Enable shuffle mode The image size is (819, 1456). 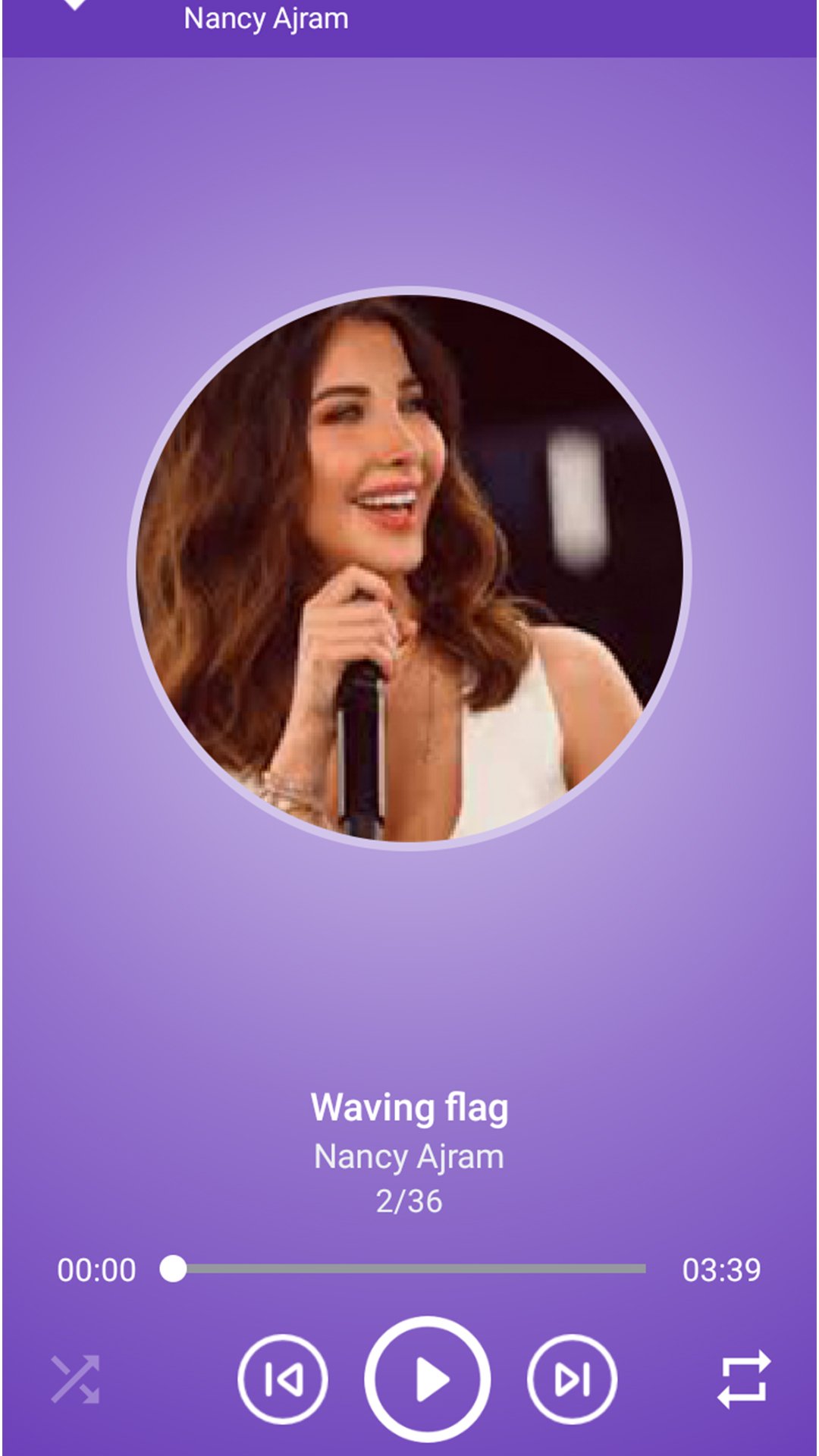[x=75, y=1379]
